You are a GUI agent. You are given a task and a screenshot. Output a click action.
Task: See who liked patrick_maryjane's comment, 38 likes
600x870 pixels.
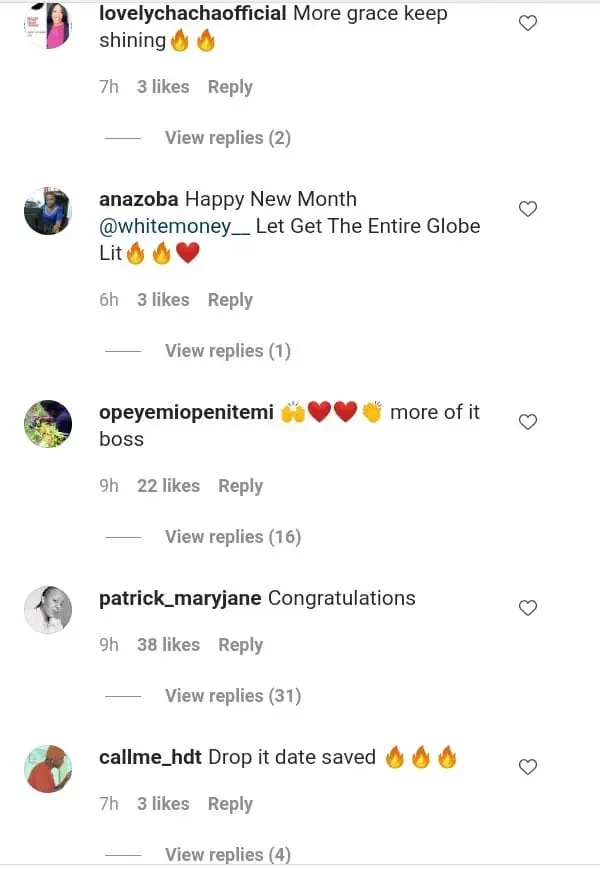(x=168, y=645)
